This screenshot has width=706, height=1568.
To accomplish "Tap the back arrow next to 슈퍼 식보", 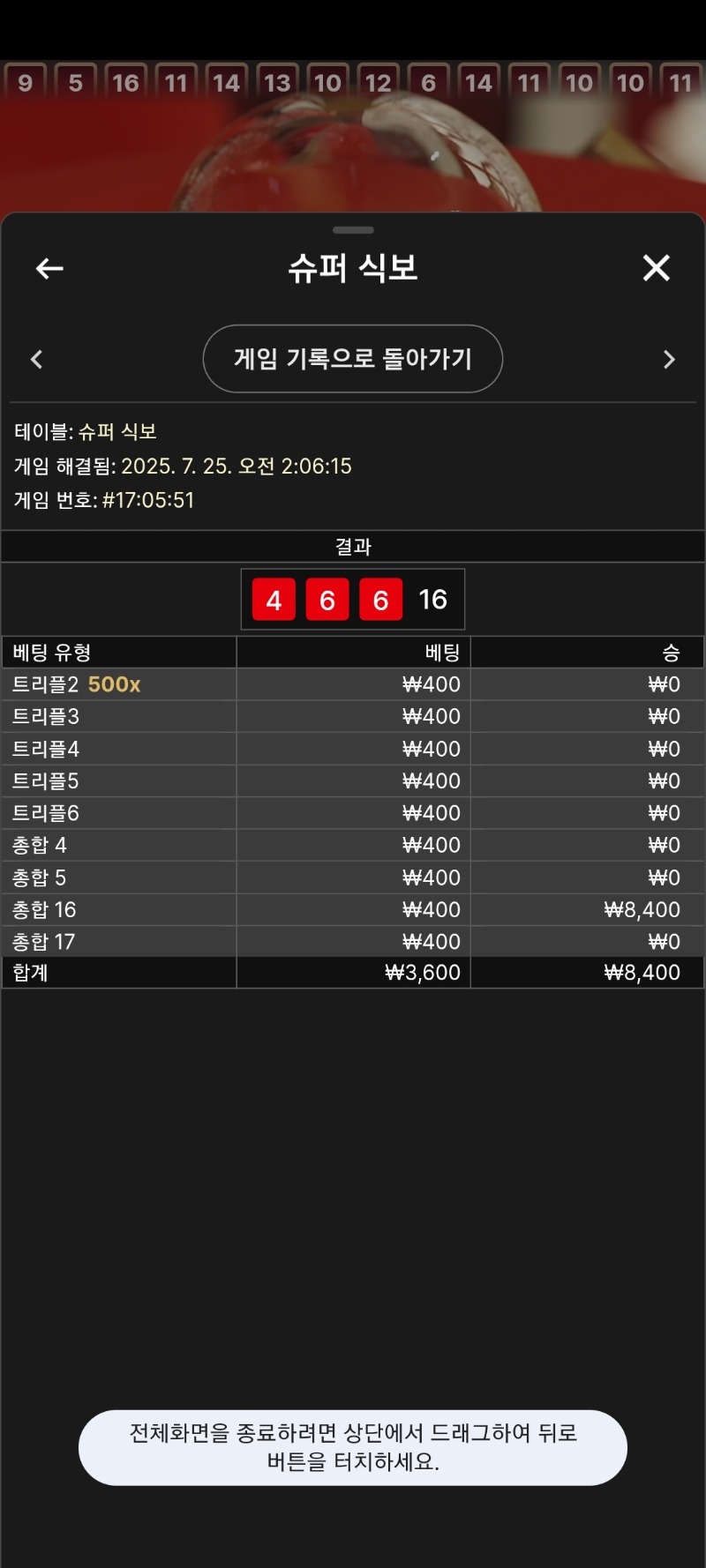I will [x=49, y=268].
